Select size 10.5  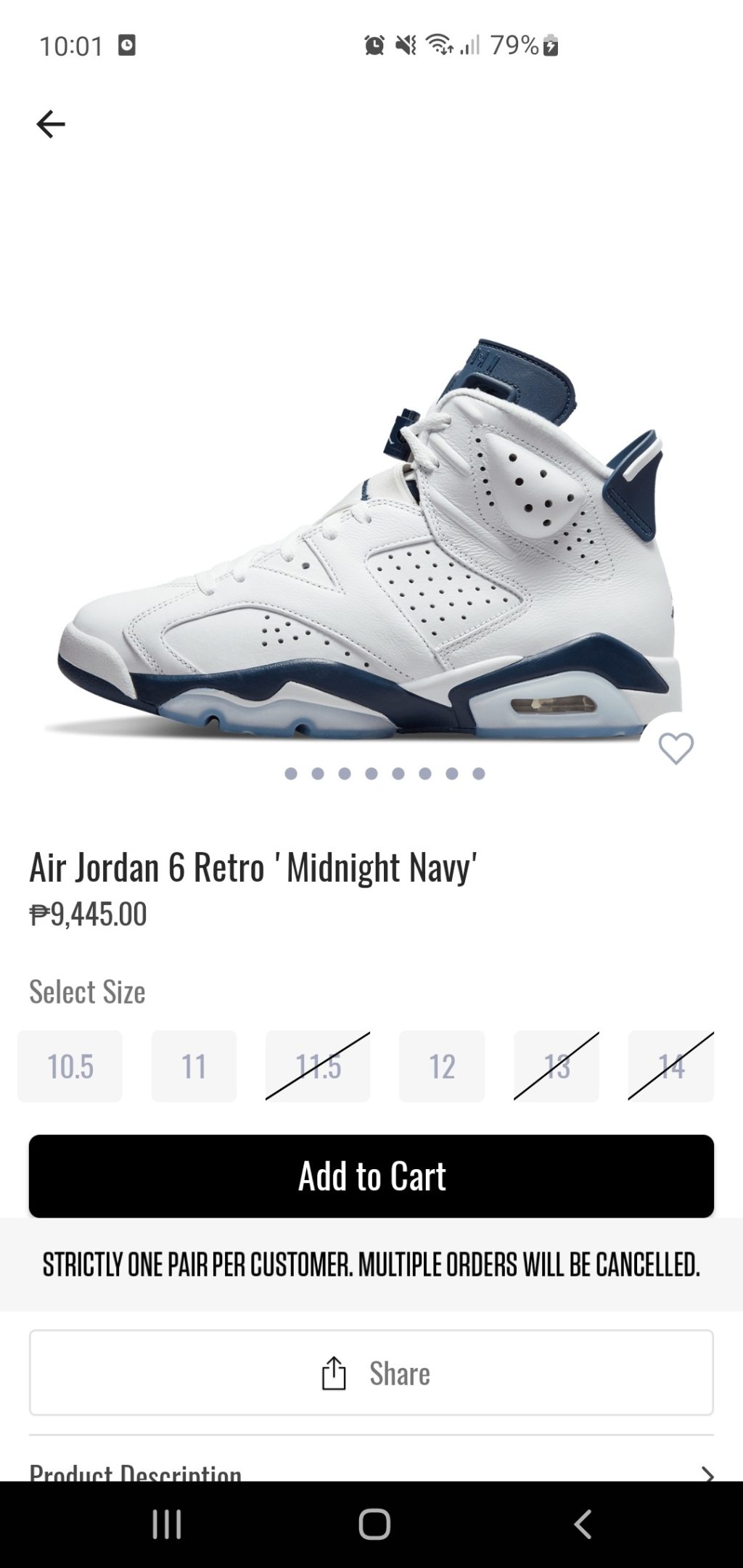coord(70,1066)
